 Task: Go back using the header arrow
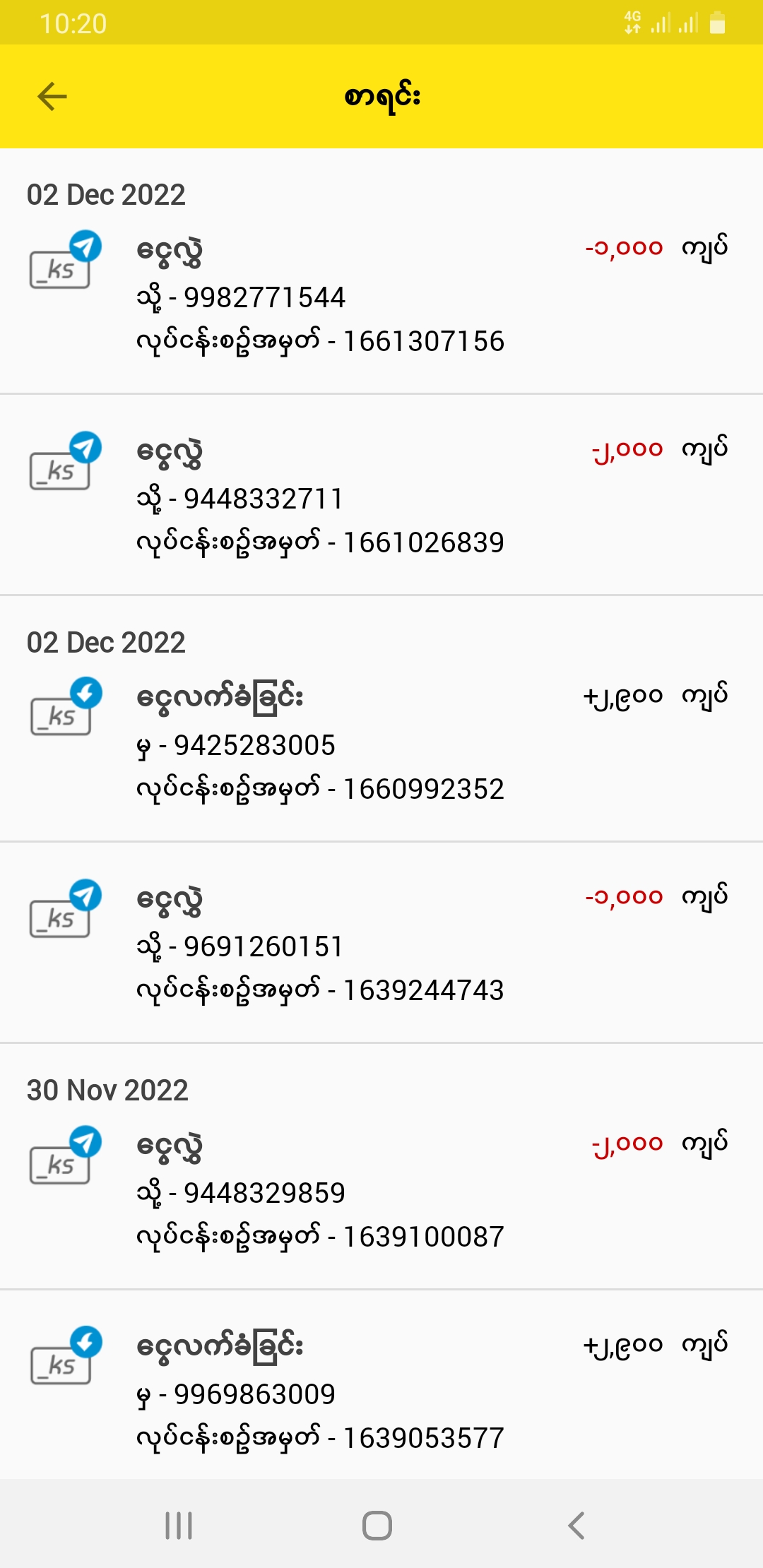(x=52, y=97)
